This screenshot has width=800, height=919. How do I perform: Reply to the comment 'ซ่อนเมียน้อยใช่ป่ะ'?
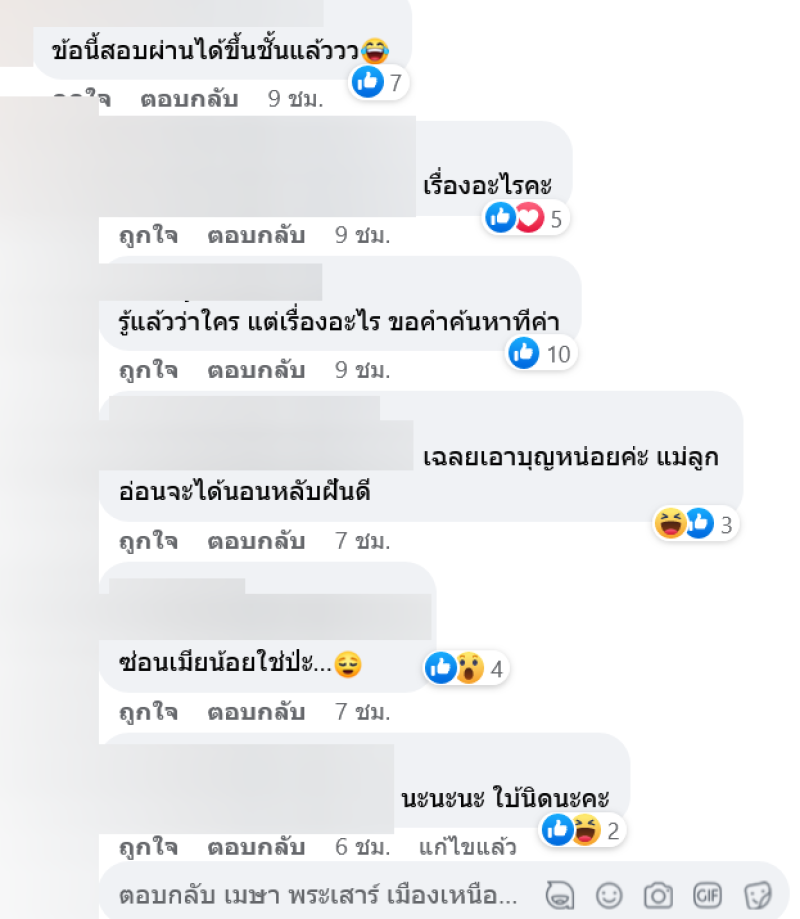(x=256, y=713)
